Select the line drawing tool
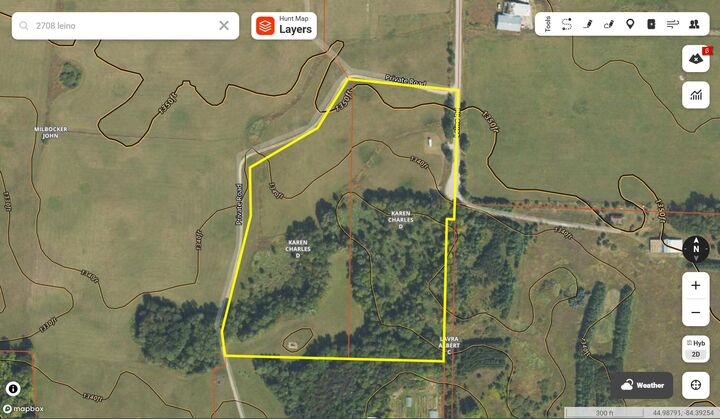Viewport: 720px width, 419px height. click(588, 25)
